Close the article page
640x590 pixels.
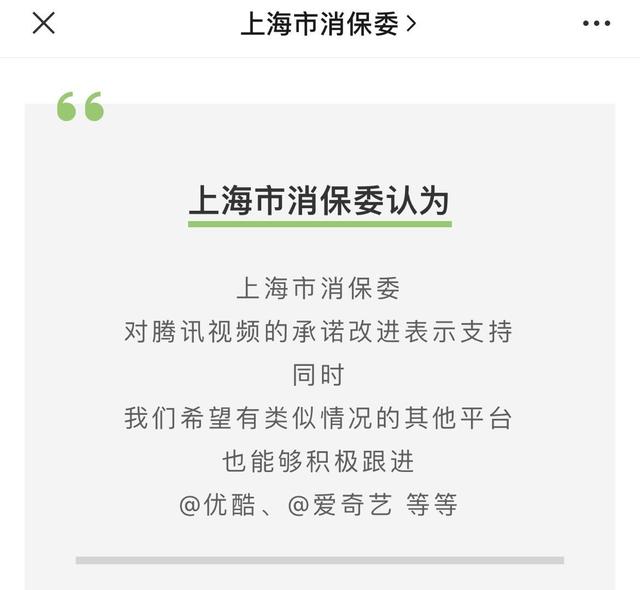(x=43, y=23)
